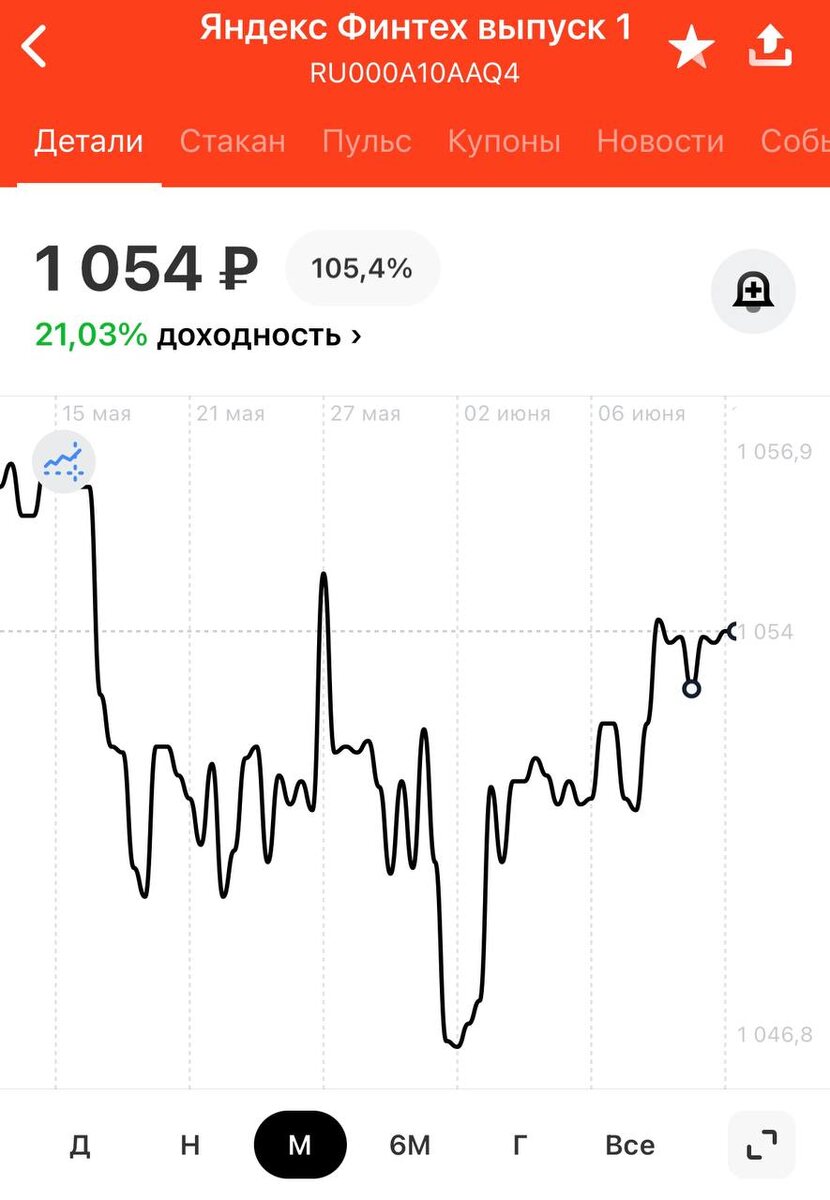This screenshot has height=1200, width=830.
Task: Open the 'Купоны' tab
Action: [503, 142]
